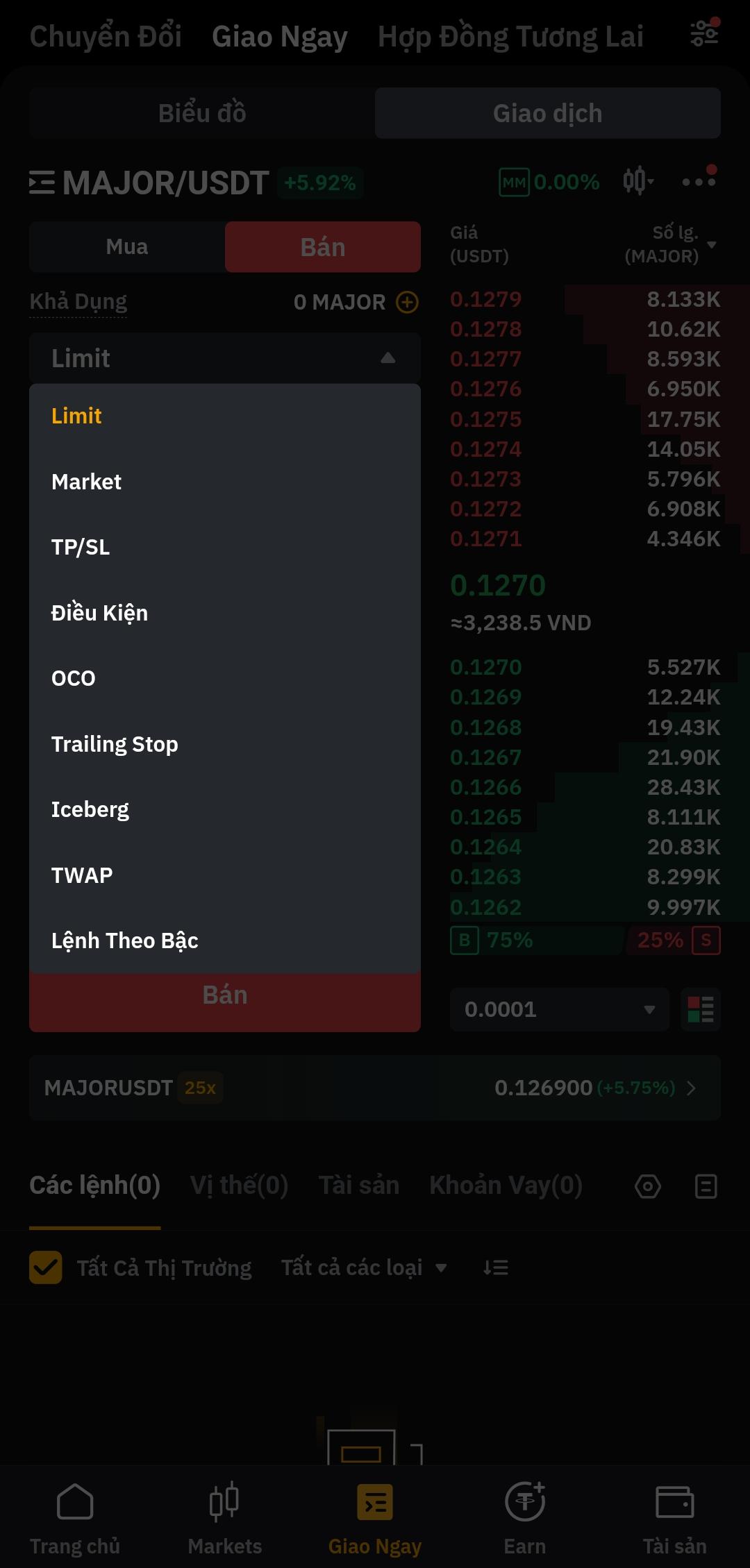Viewport: 750px width, 1568px height.
Task: Collapse the Limit order type dropdown
Action: tap(387, 358)
